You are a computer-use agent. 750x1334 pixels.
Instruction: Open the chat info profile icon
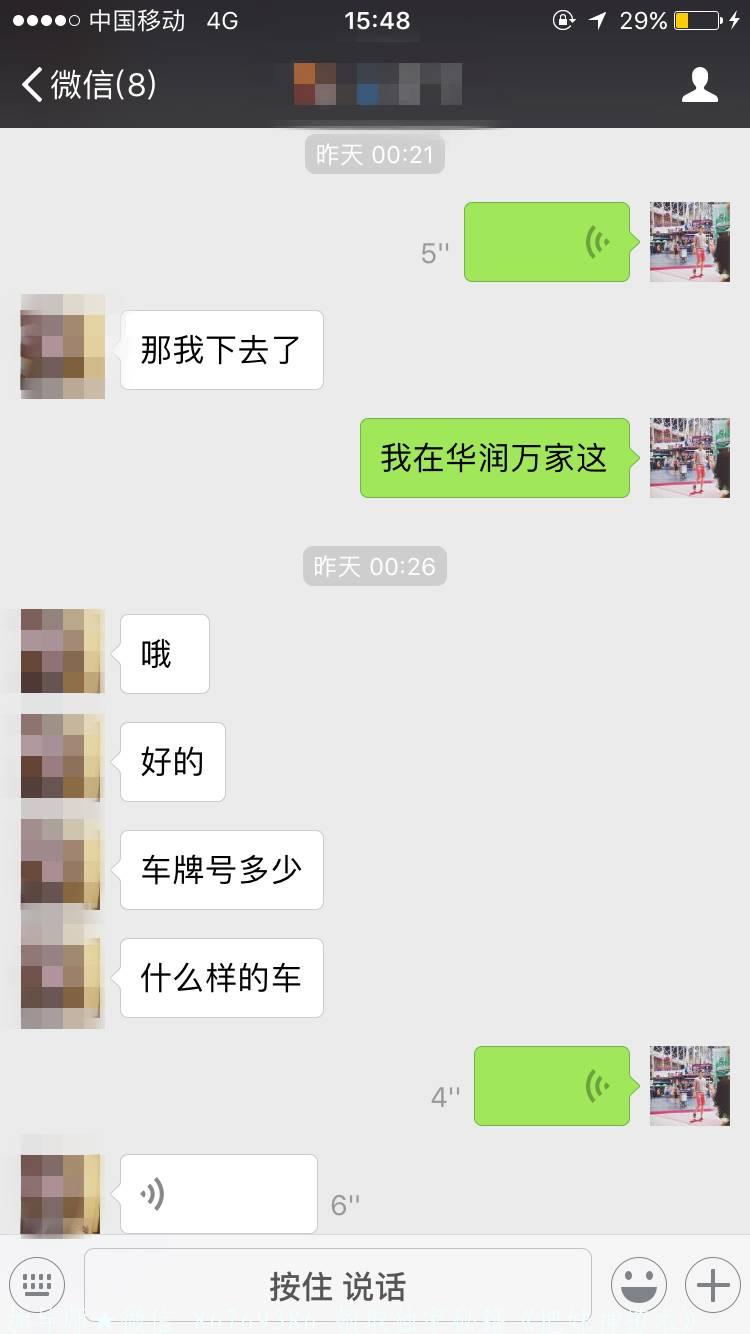pyautogui.click(x=699, y=85)
